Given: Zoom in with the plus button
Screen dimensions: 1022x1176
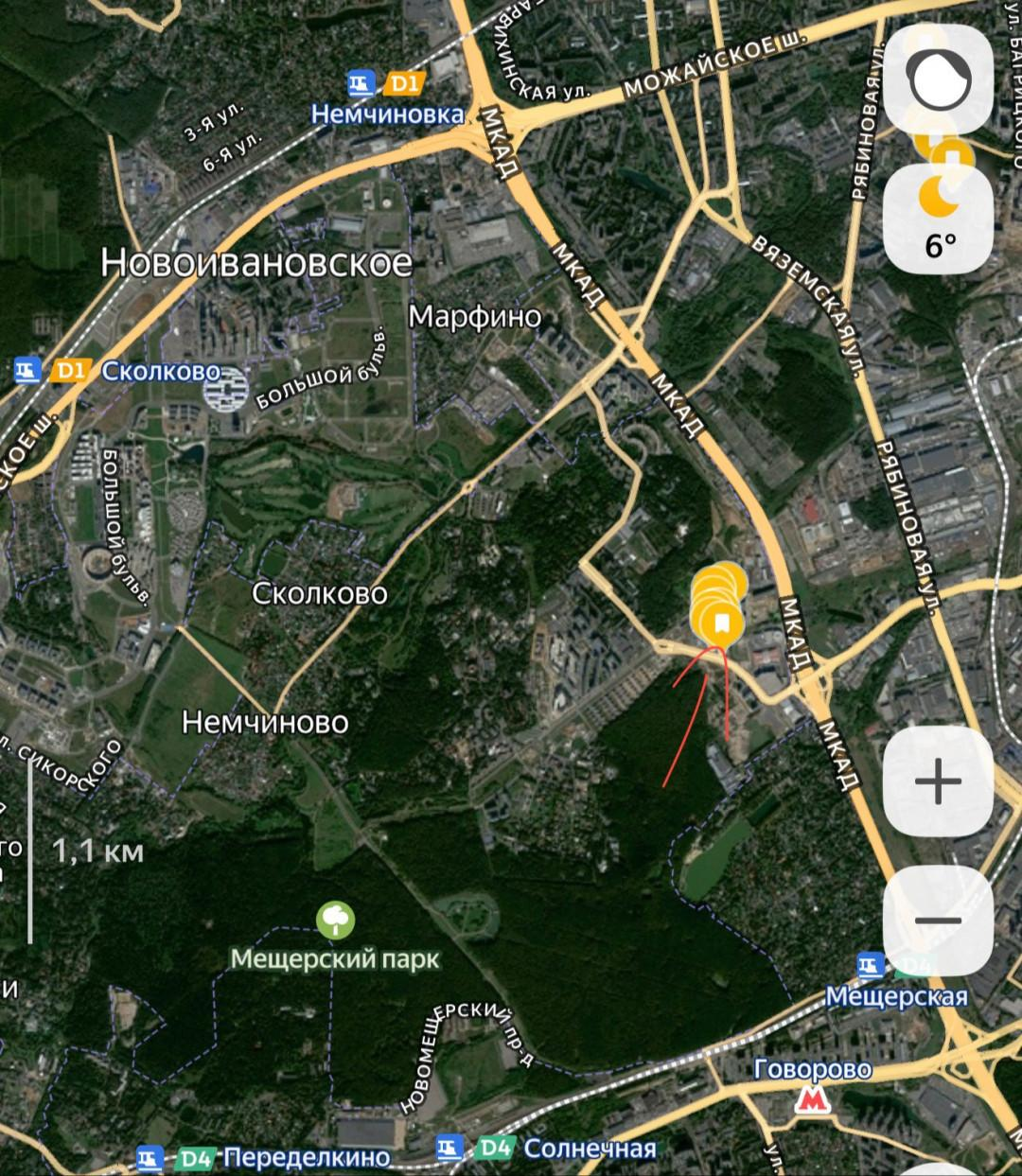Looking at the screenshot, I should [x=938, y=781].
